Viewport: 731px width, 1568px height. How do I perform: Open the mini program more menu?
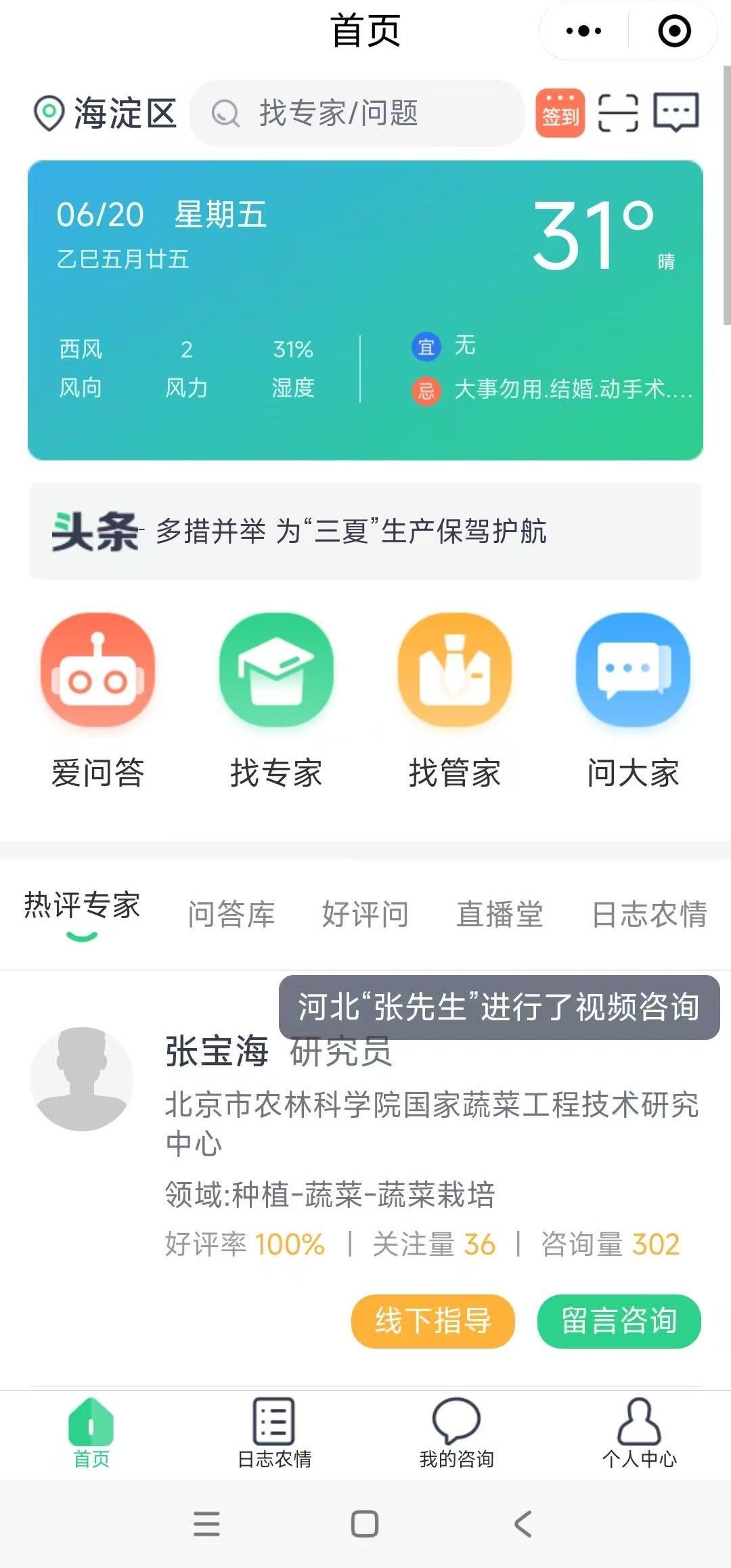[x=583, y=31]
